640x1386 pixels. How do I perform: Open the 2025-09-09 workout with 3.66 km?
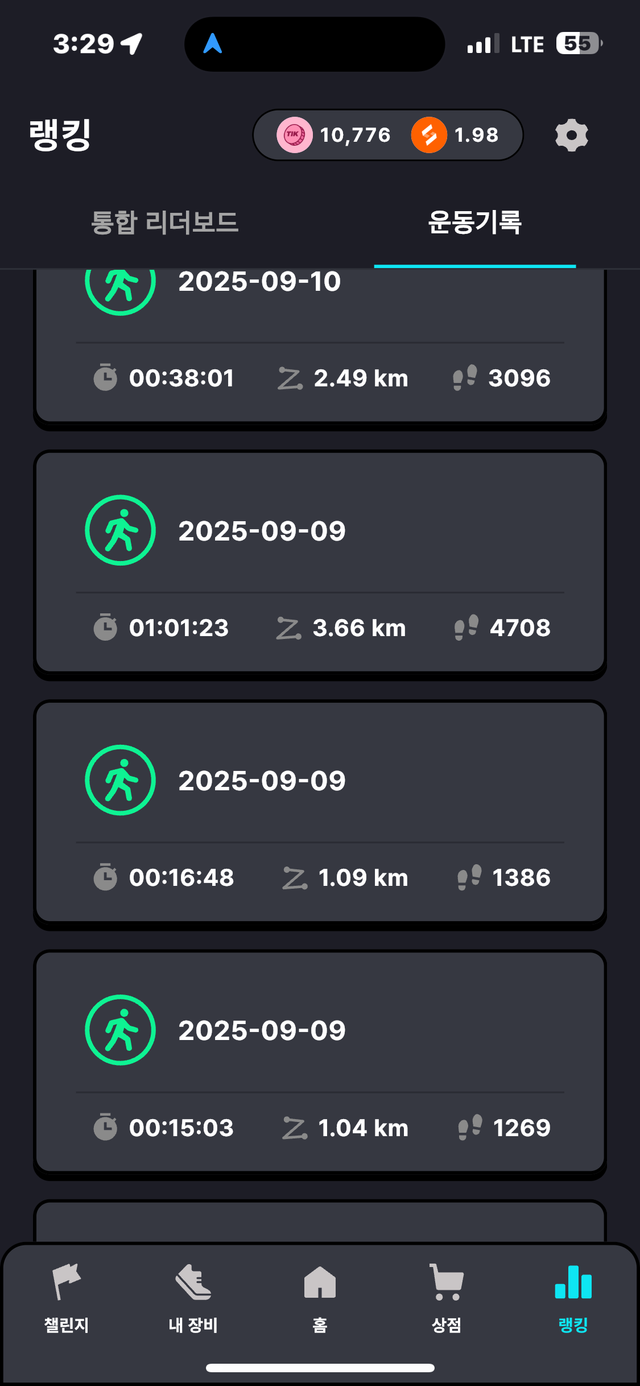[320, 562]
